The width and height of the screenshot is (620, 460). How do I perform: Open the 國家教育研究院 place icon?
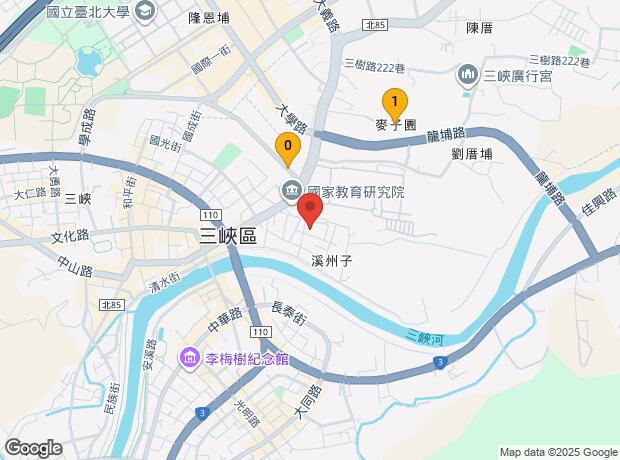coord(292,191)
